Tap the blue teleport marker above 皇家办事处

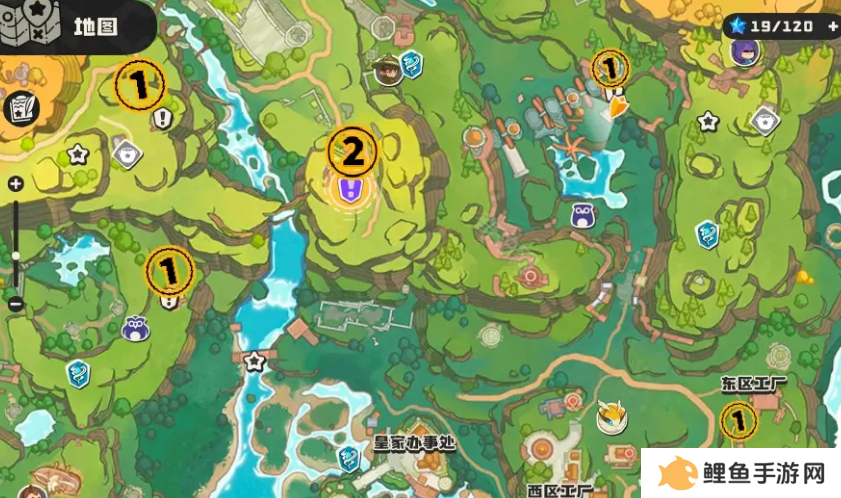coord(348,458)
